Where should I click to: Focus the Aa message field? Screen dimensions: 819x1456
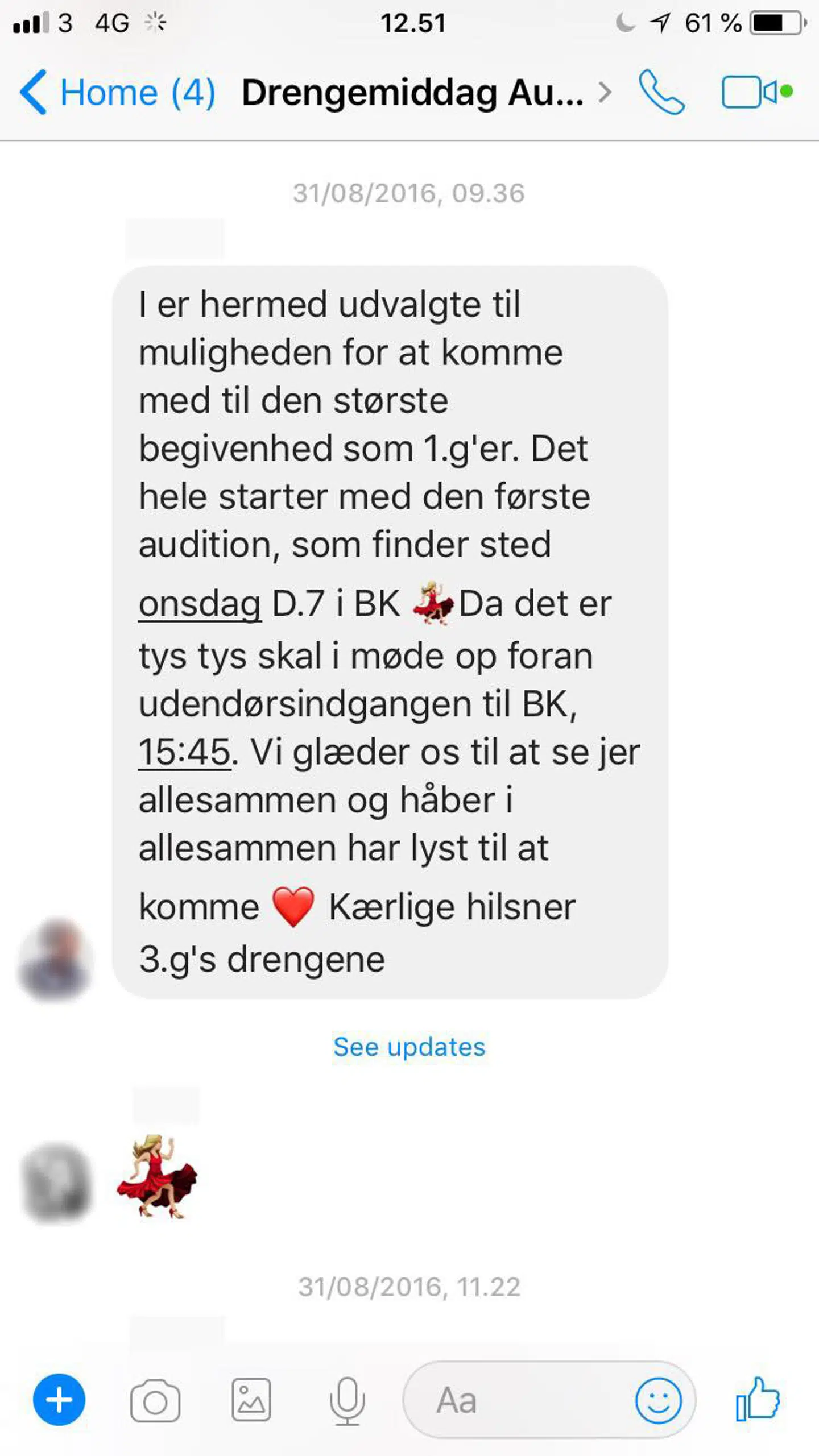[512, 1400]
